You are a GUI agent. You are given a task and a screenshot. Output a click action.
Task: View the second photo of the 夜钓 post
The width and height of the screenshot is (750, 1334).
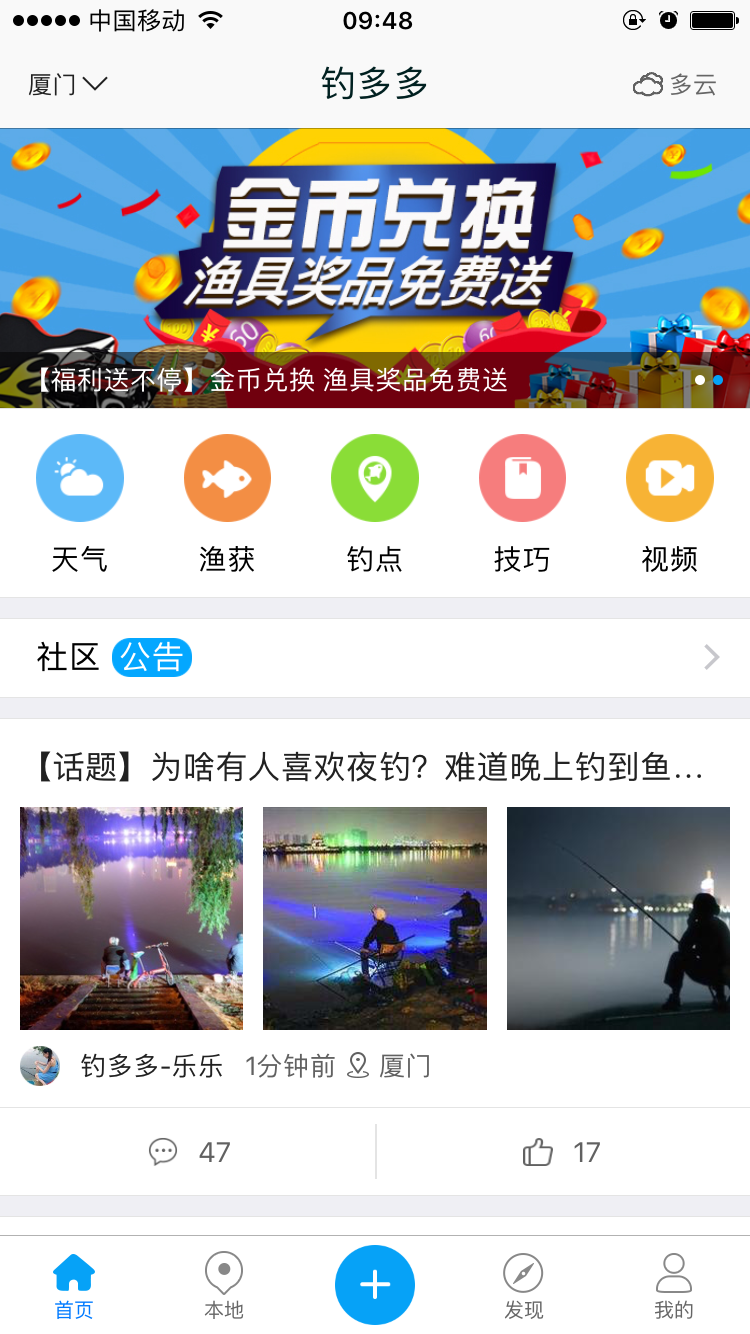[375, 918]
